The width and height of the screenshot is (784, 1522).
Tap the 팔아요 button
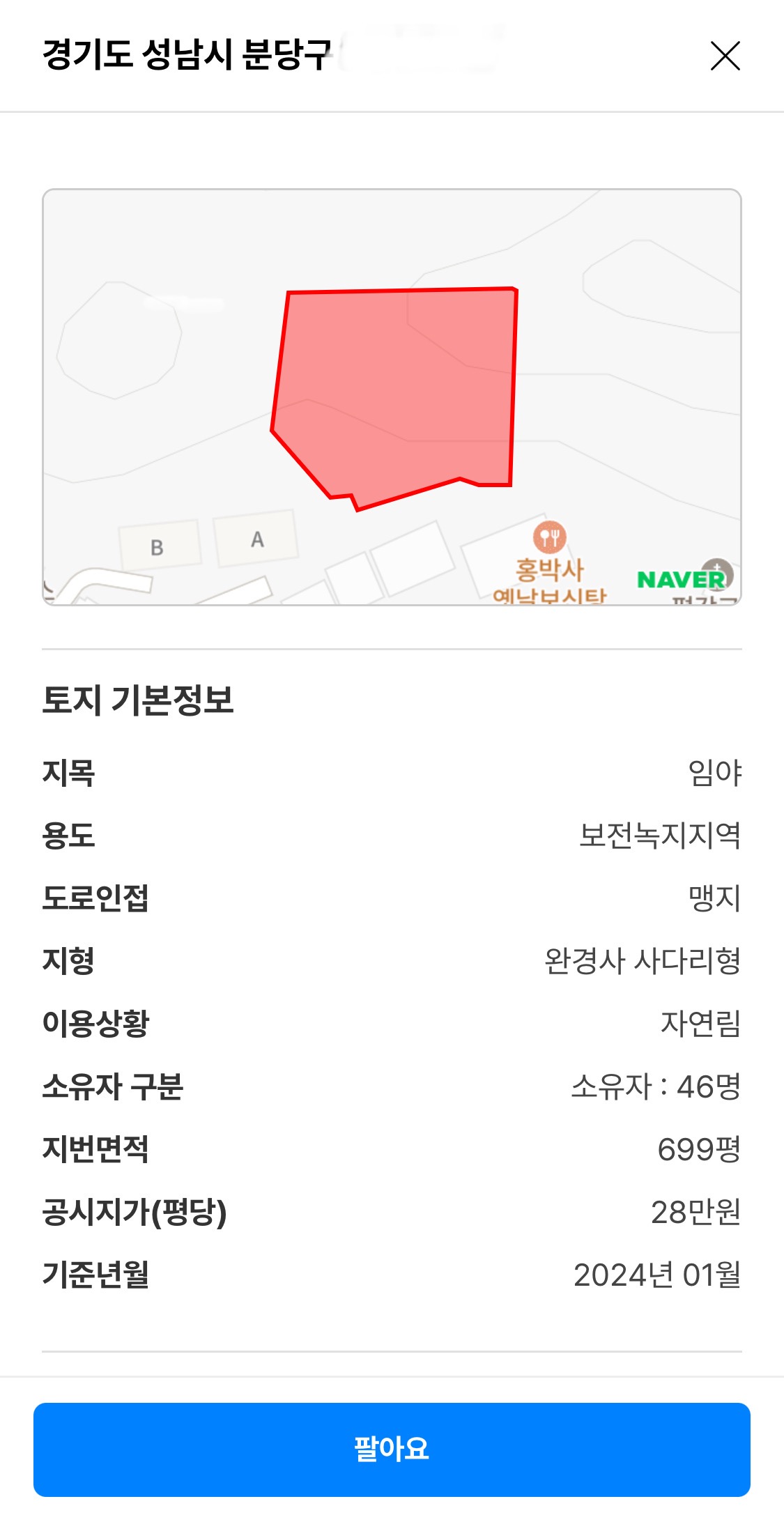click(x=392, y=1450)
